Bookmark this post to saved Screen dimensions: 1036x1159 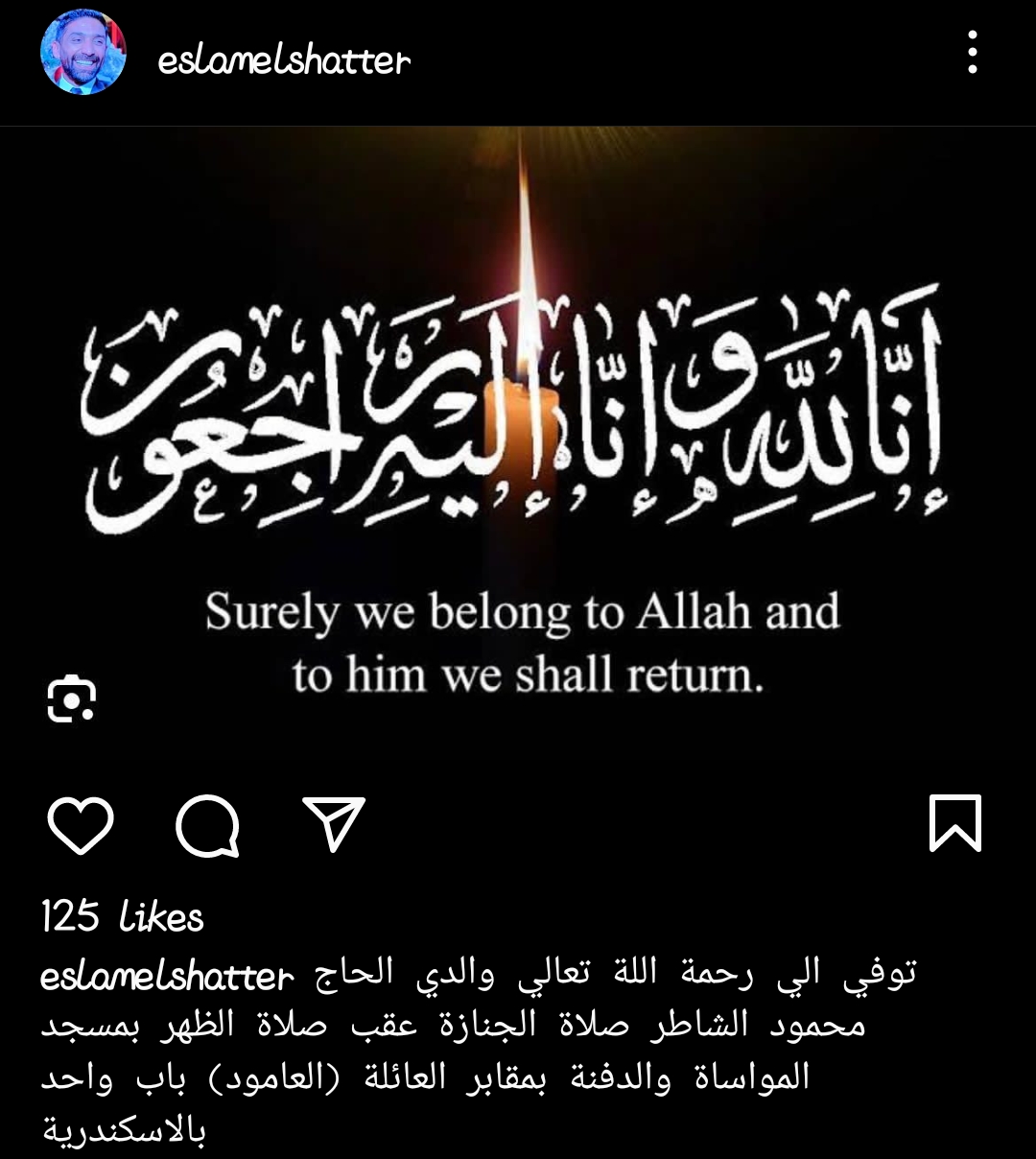(955, 823)
